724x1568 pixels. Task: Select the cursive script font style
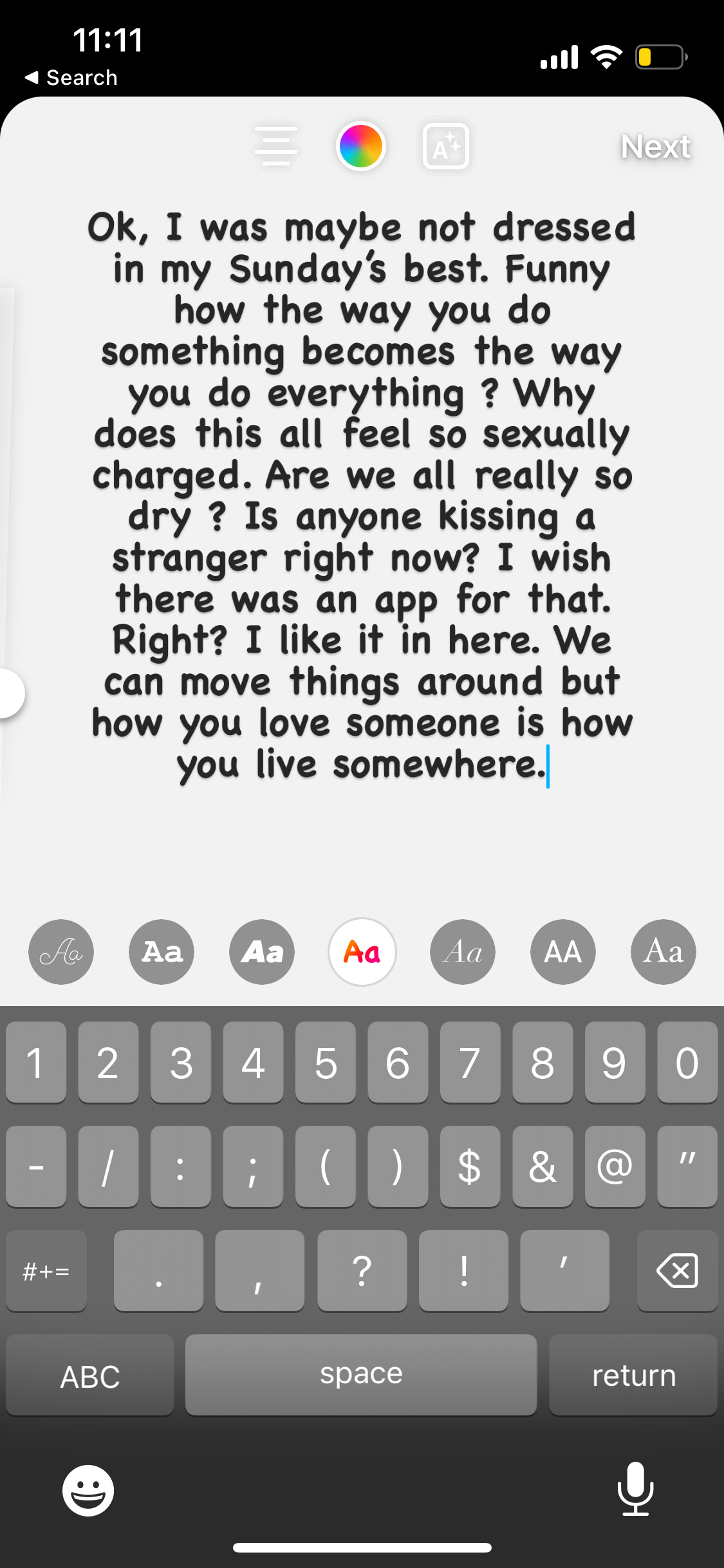pyautogui.click(x=61, y=951)
